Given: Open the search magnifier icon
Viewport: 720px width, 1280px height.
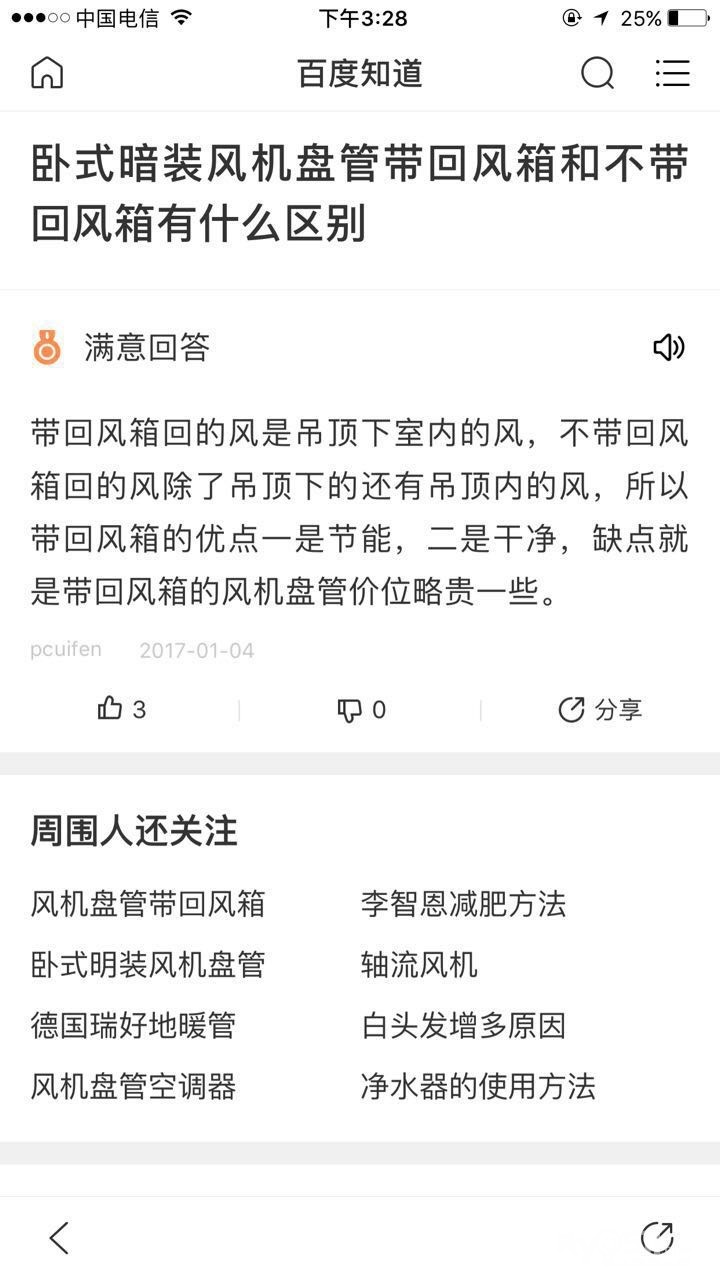Looking at the screenshot, I should (597, 73).
